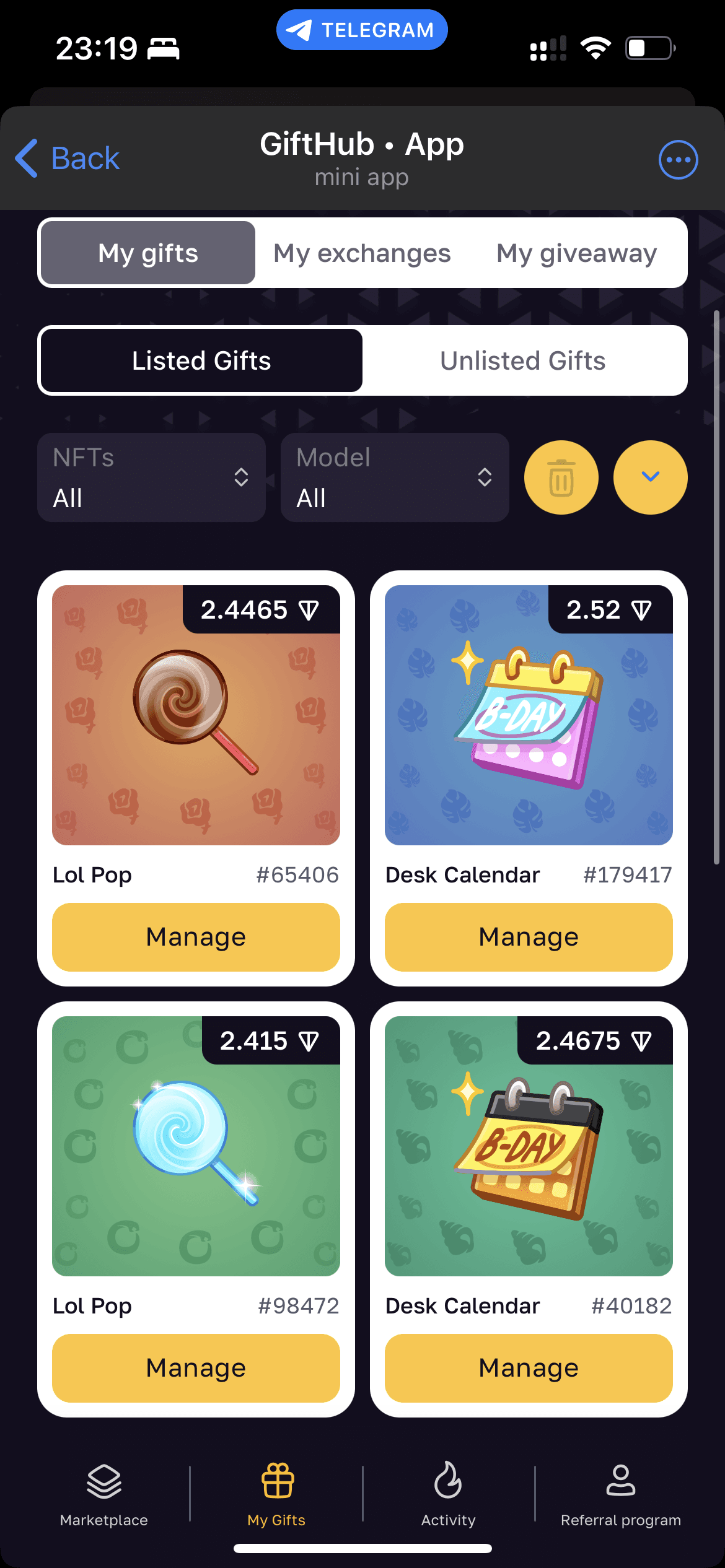Select the Listed Gifts segment

(201, 360)
